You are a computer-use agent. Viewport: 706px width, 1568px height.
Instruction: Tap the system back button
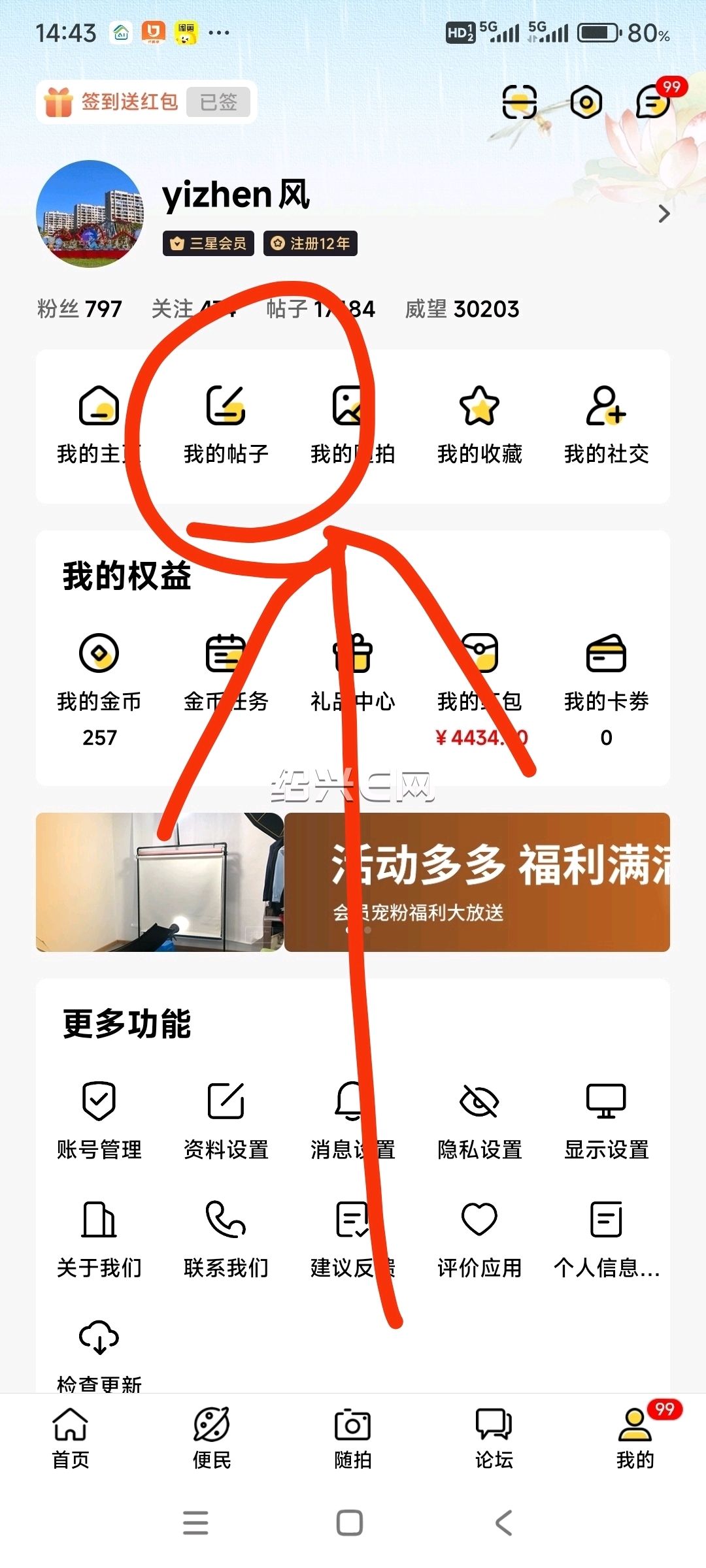pyautogui.click(x=503, y=1523)
